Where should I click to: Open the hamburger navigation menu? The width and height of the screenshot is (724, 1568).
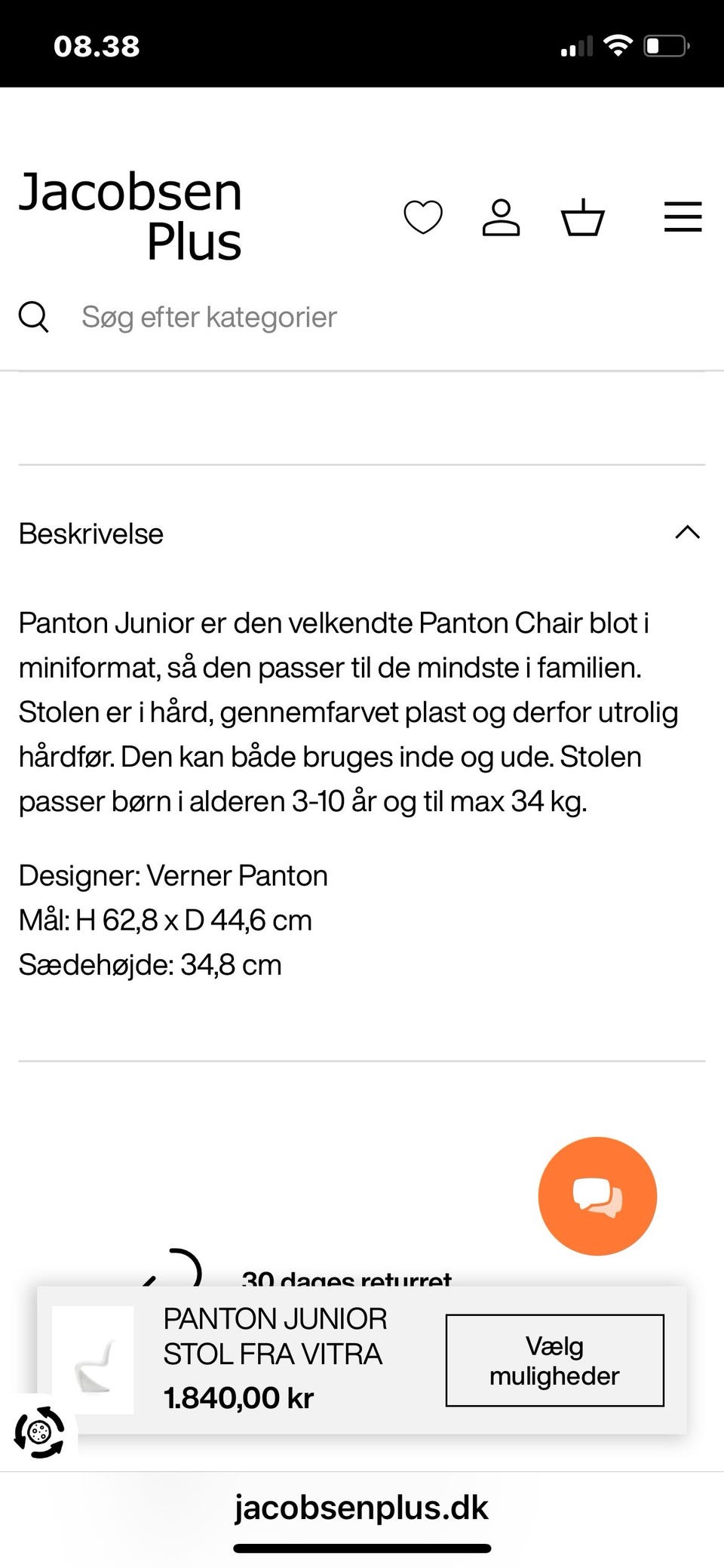click(681, 217)
